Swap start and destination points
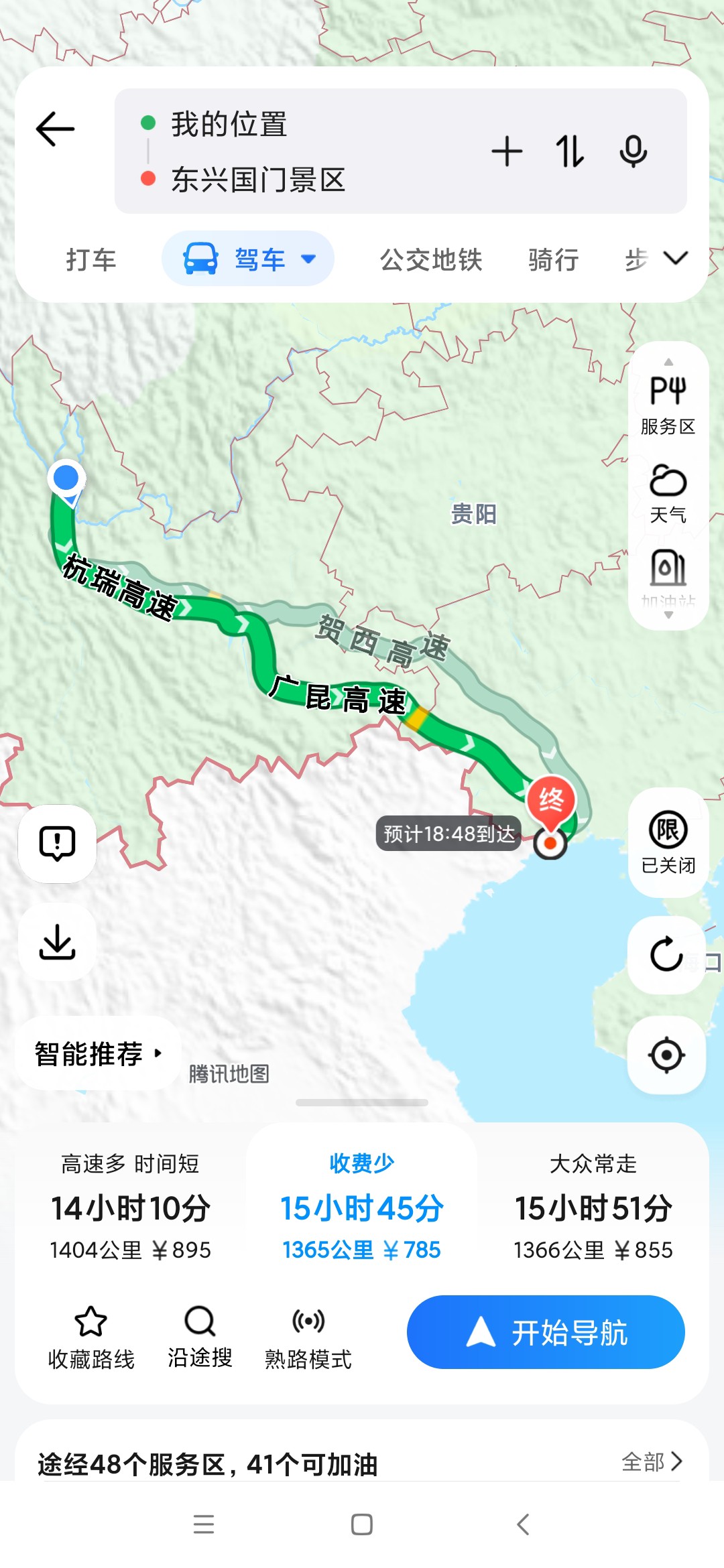This screenshot has width=724, height=1568. [x=570, y=151]
